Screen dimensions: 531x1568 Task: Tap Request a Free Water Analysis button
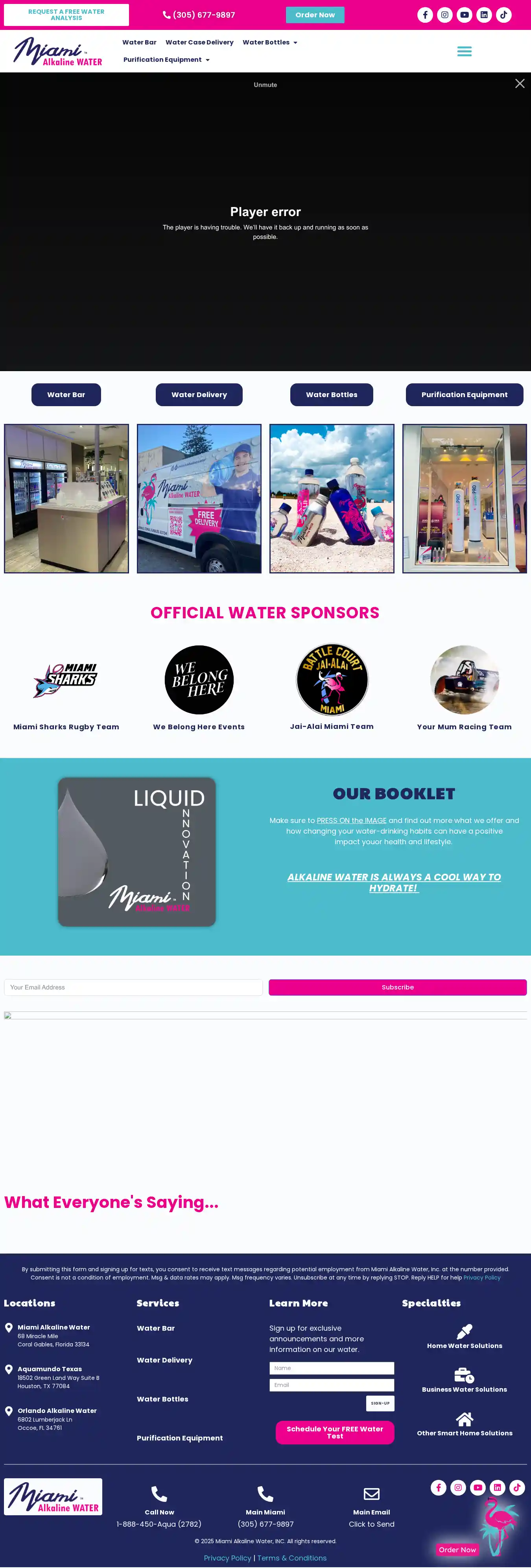pyautogui.click(x=66, y=15)
